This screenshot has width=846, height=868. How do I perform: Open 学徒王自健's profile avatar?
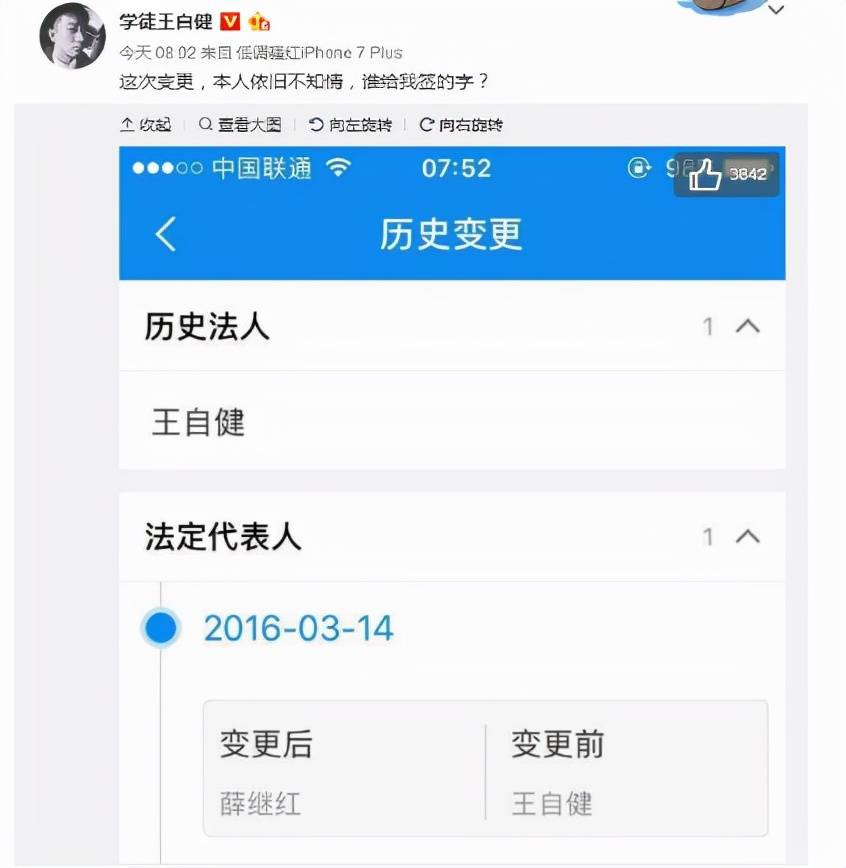tap(72, 36)
